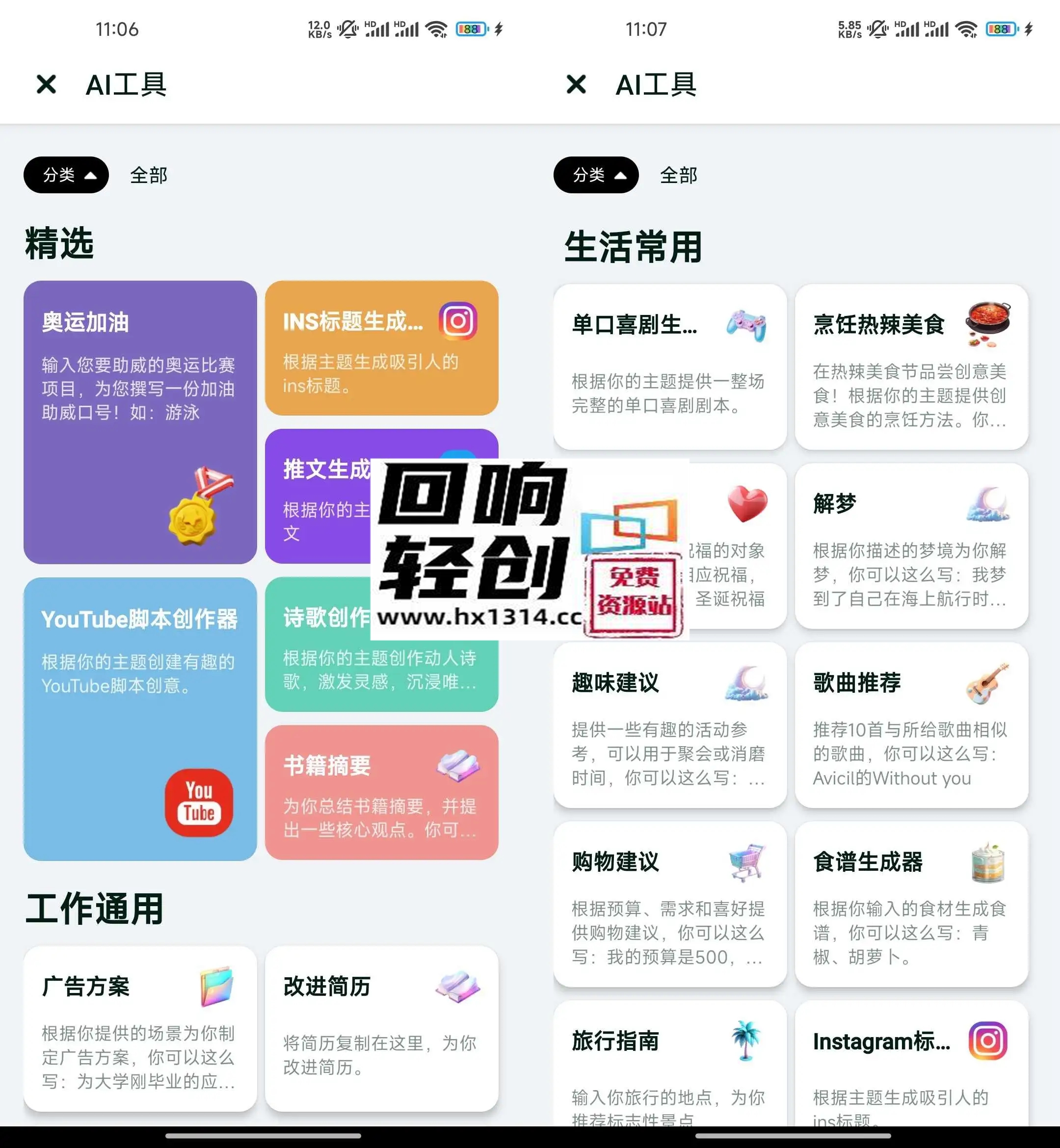This screenshot has width=1060, height=1148.
Task: Open the 单口喜剧生成 card
Action: pyautogui.click(x=669, y=366)
